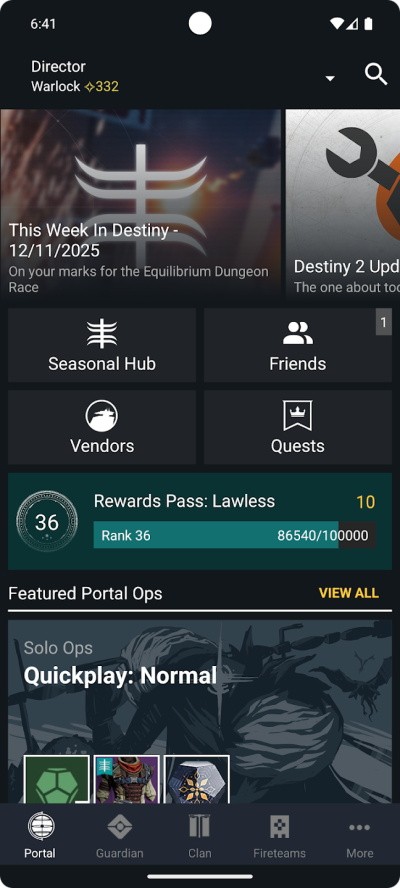
Task: Open the Friends tile
Action: point(297,345)
